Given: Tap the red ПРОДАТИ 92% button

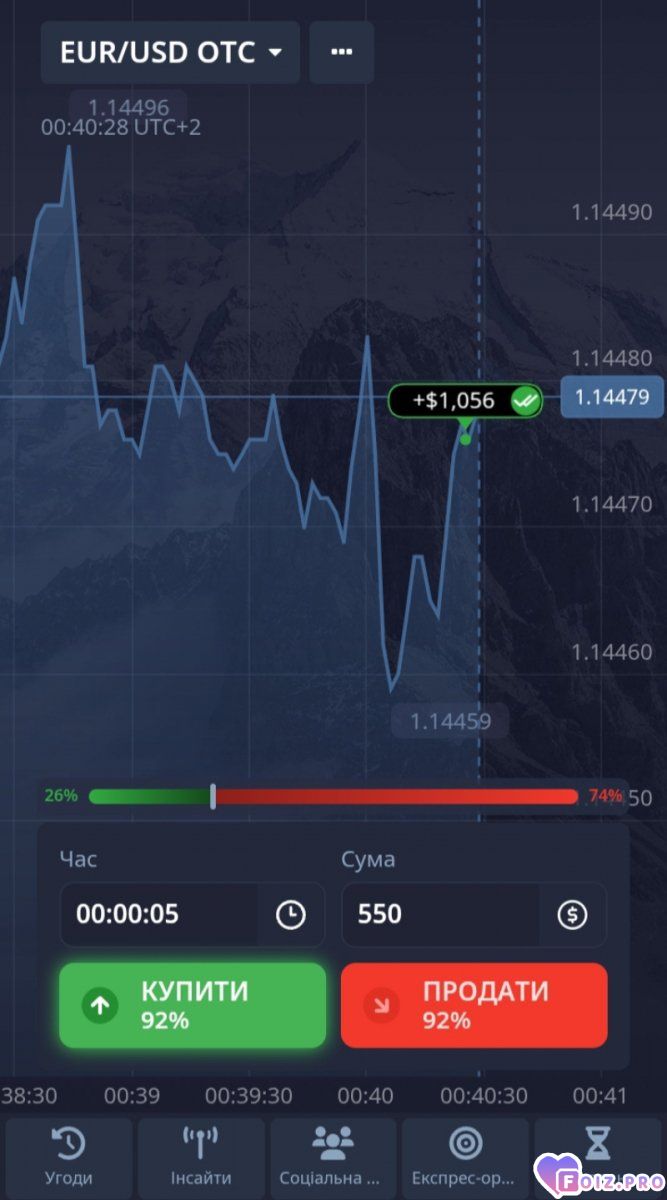Looking at the screenshot, I should (x=474, y=1005).
